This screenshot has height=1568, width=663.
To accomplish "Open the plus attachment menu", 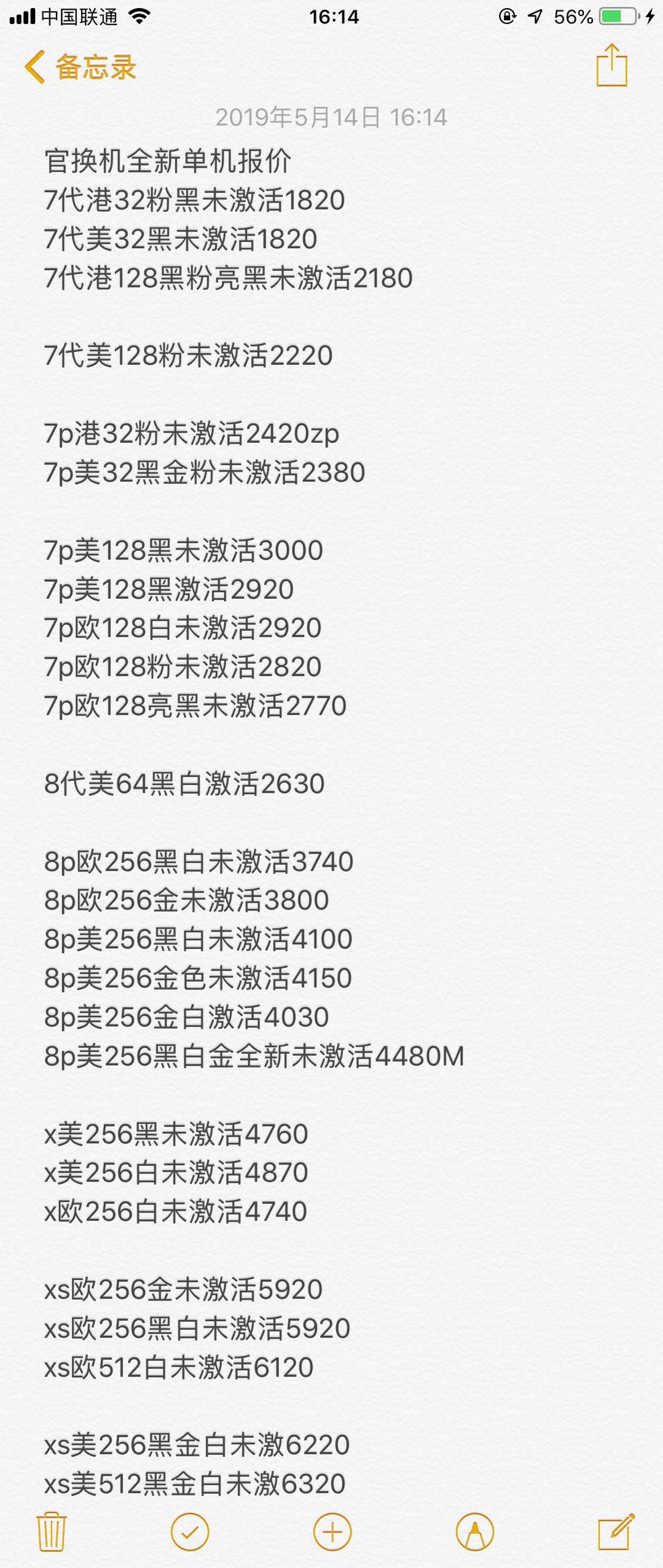I will pyautogui.click(x=332, y=1532).
